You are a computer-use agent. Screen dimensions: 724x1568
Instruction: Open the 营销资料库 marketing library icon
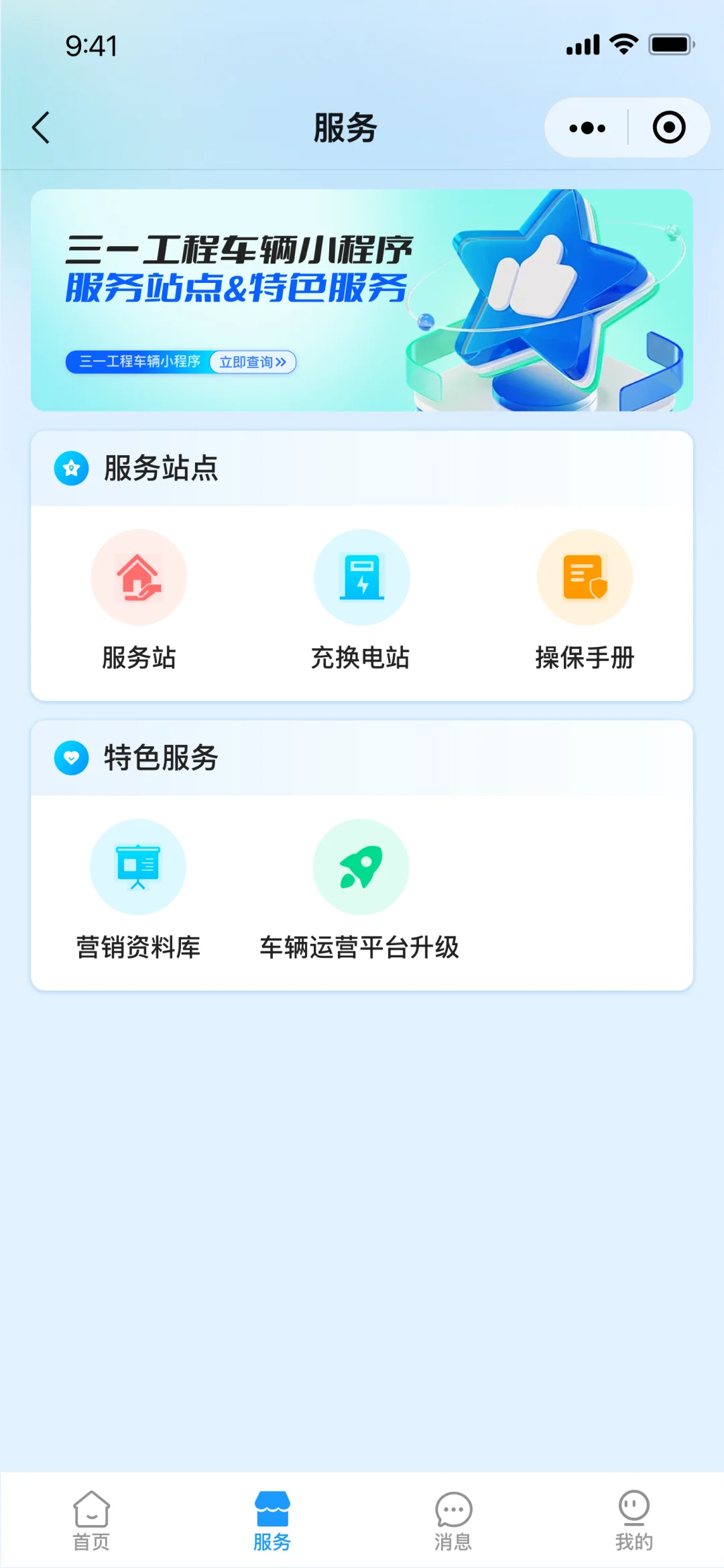pos(138,867)
